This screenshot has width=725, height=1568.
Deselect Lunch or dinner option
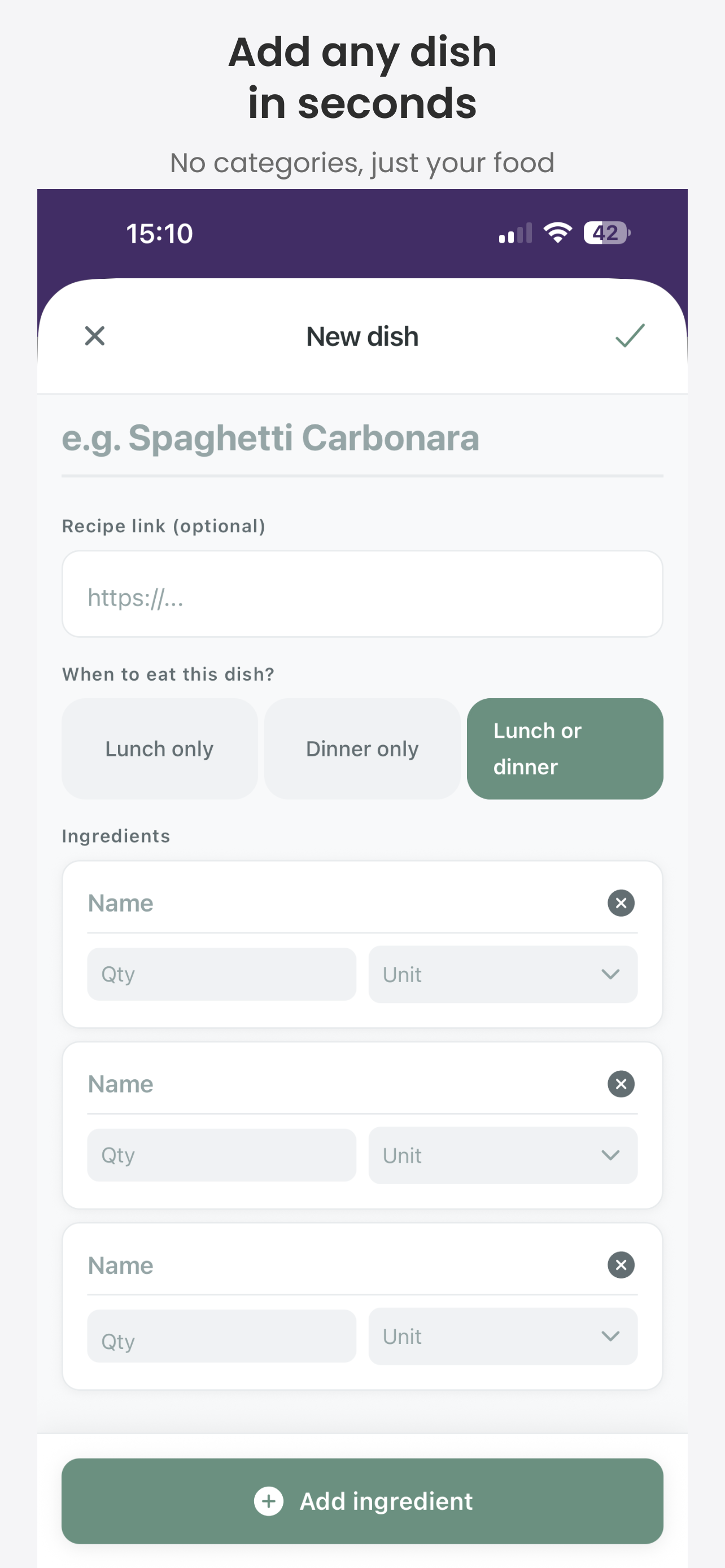(x=564, y=748)
